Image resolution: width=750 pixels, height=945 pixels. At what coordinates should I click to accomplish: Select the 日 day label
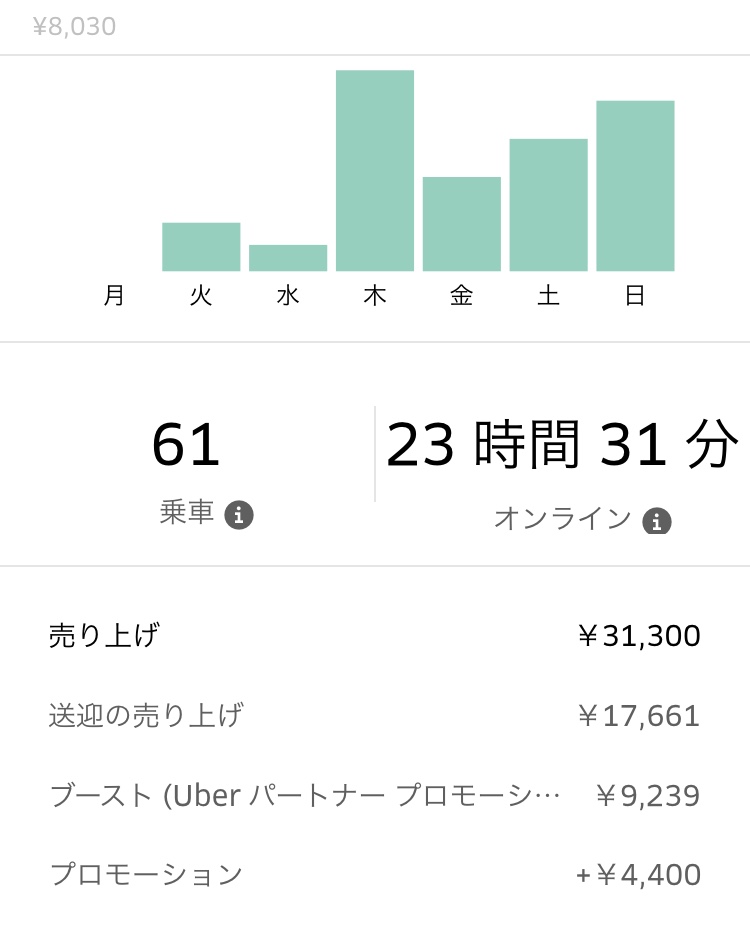tap(635, 295)
